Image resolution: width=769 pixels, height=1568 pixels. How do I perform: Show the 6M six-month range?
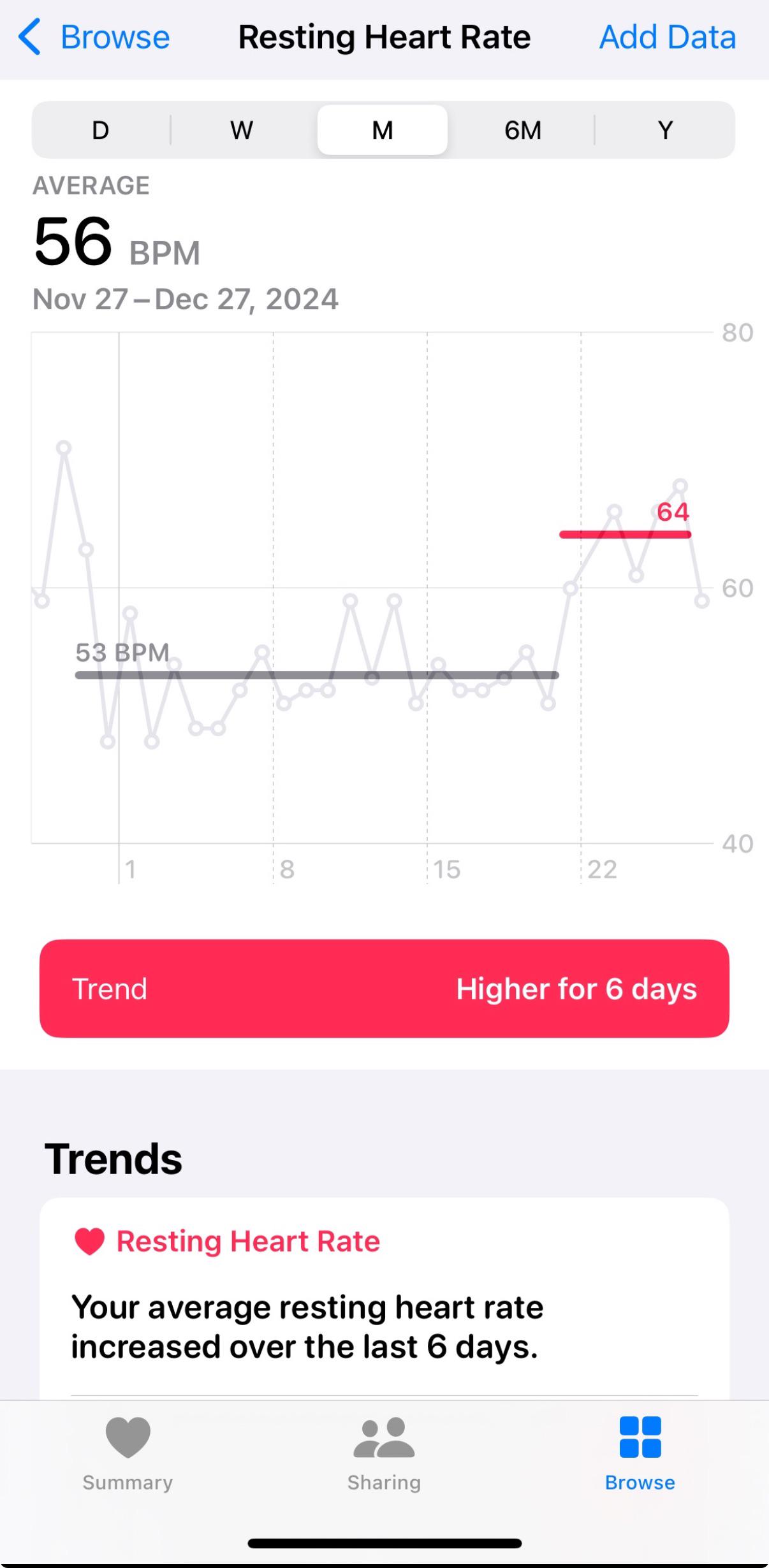click(523, 130)
